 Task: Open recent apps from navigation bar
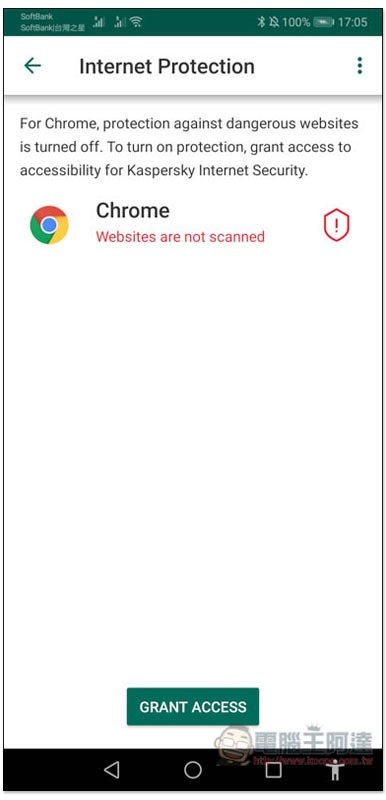[x=273, y=769]
